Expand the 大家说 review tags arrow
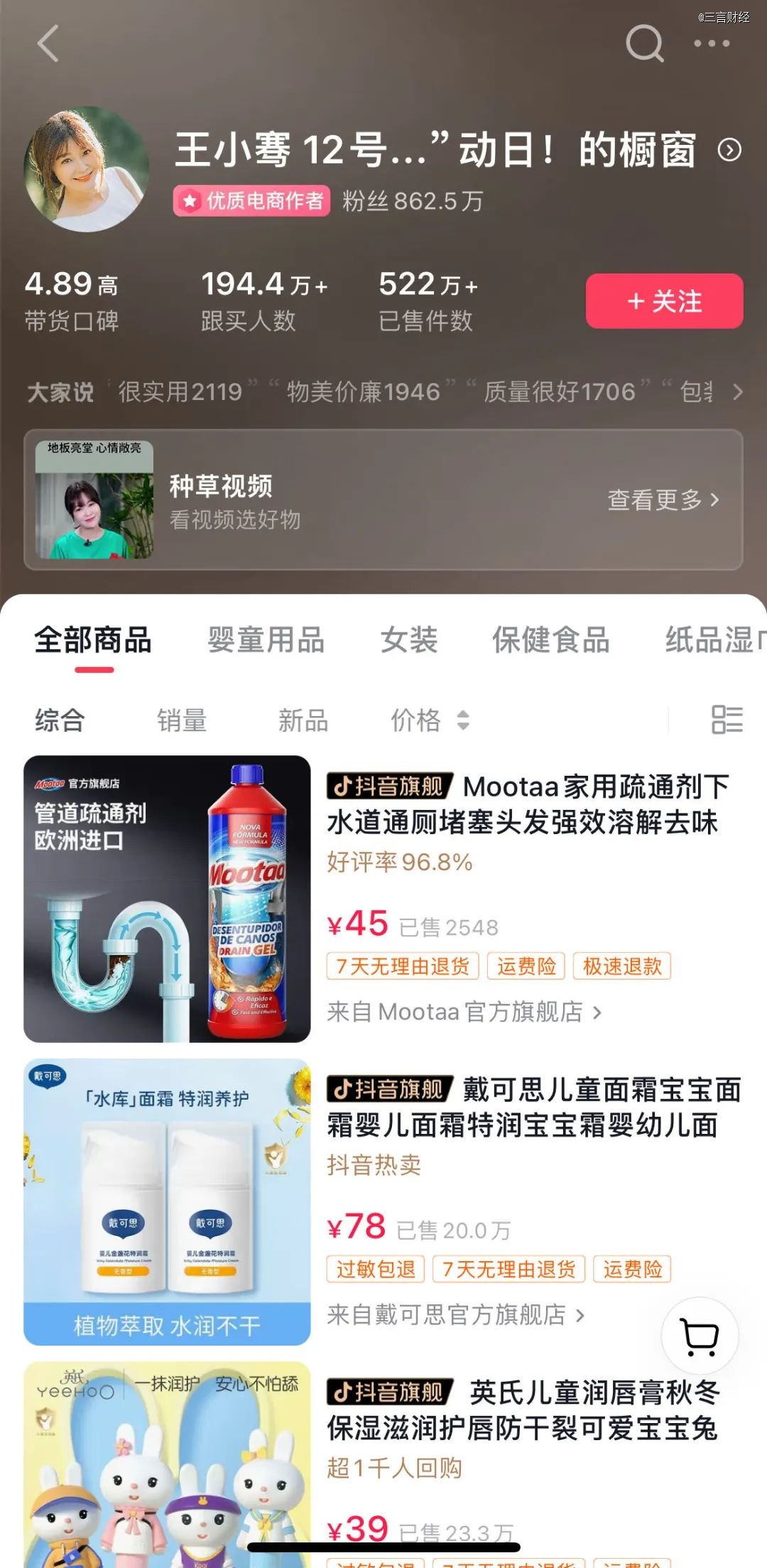 pyautogui.click(x=738, y=392)
